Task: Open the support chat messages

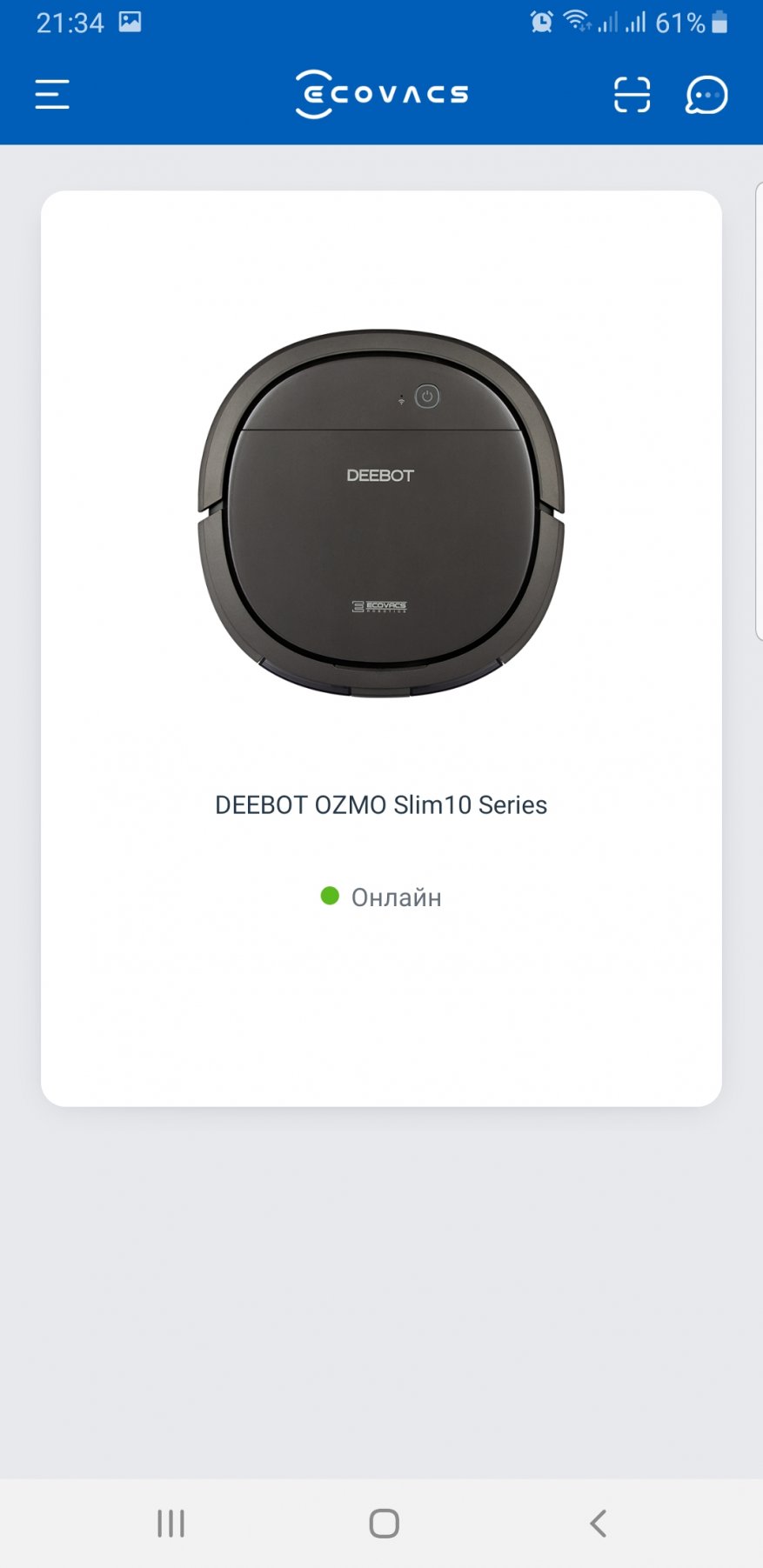Action: click(706, 95)
